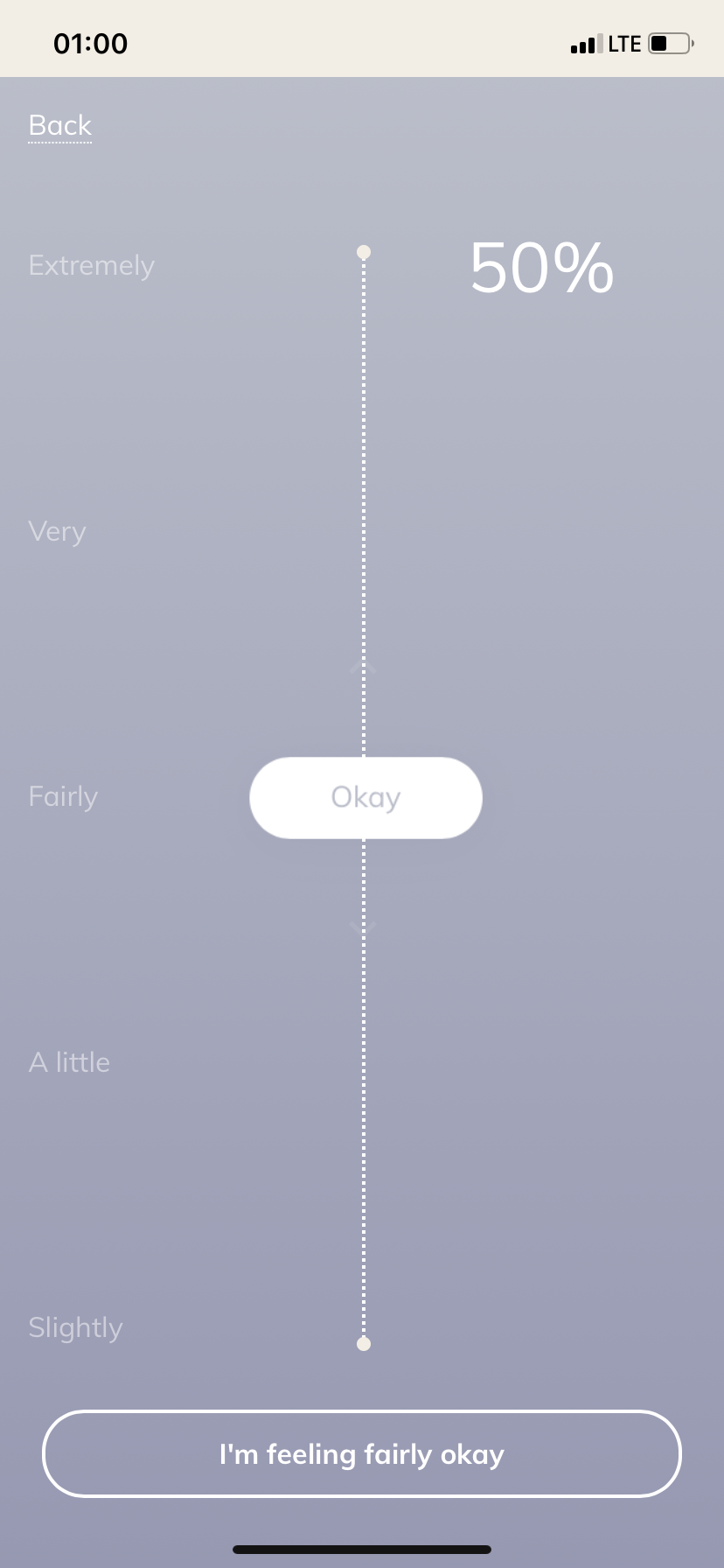This screenshot has width=724, height=1568.
Task: Select the Very intensity level
Action: 57,531
